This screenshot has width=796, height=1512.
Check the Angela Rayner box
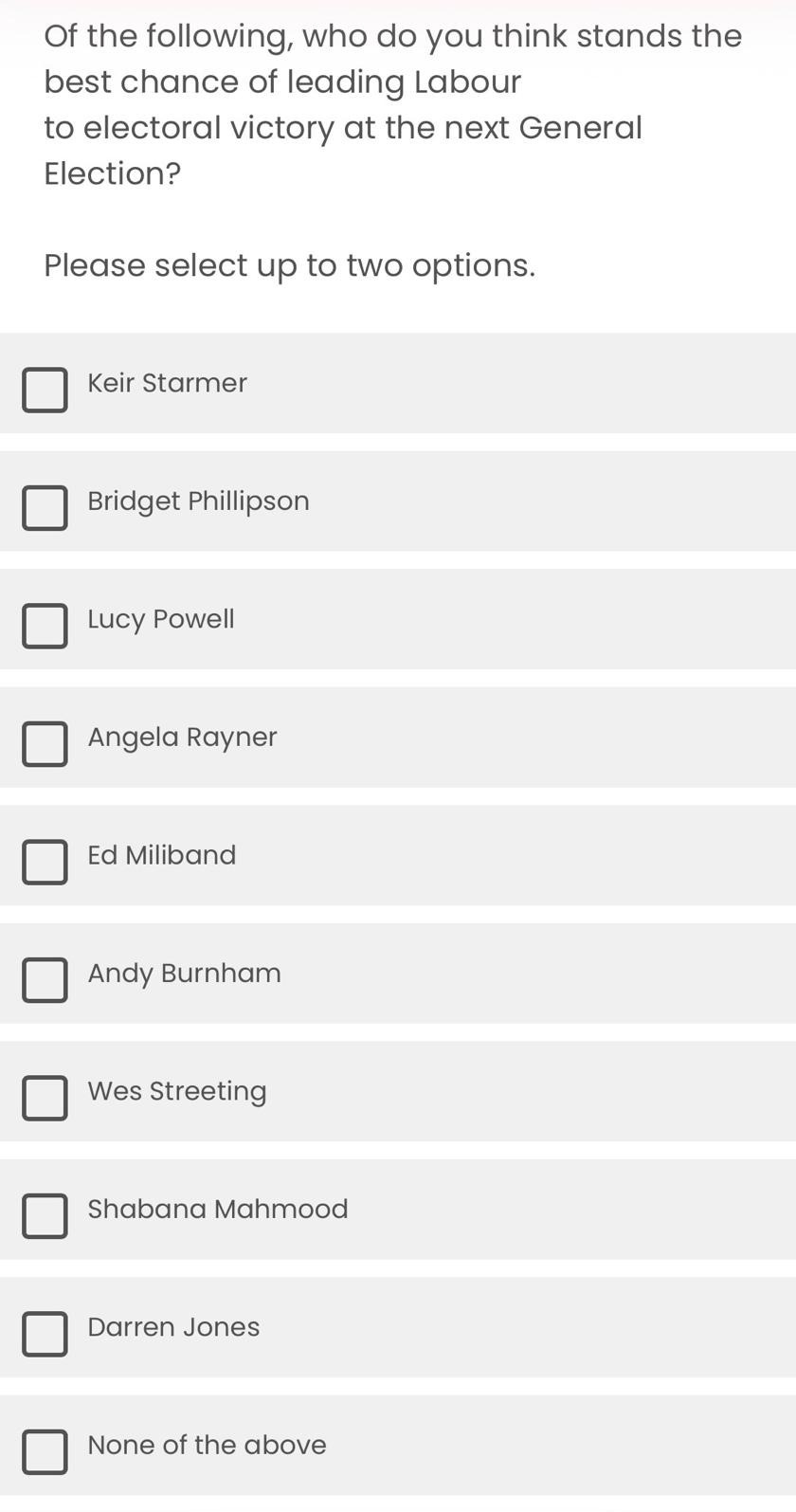tap(45, 743)
